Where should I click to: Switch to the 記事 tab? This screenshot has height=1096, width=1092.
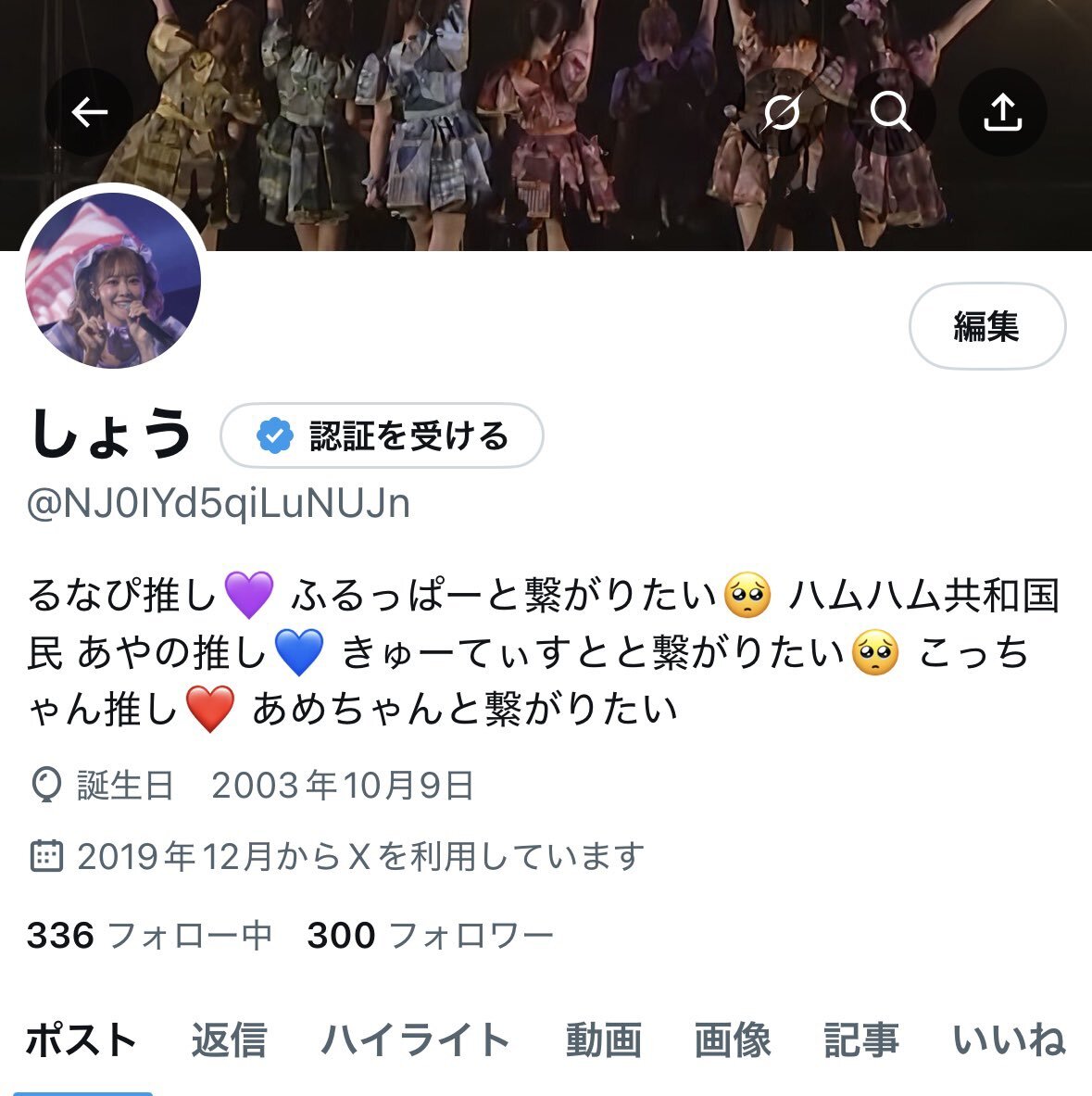(x=861, y=1040)
